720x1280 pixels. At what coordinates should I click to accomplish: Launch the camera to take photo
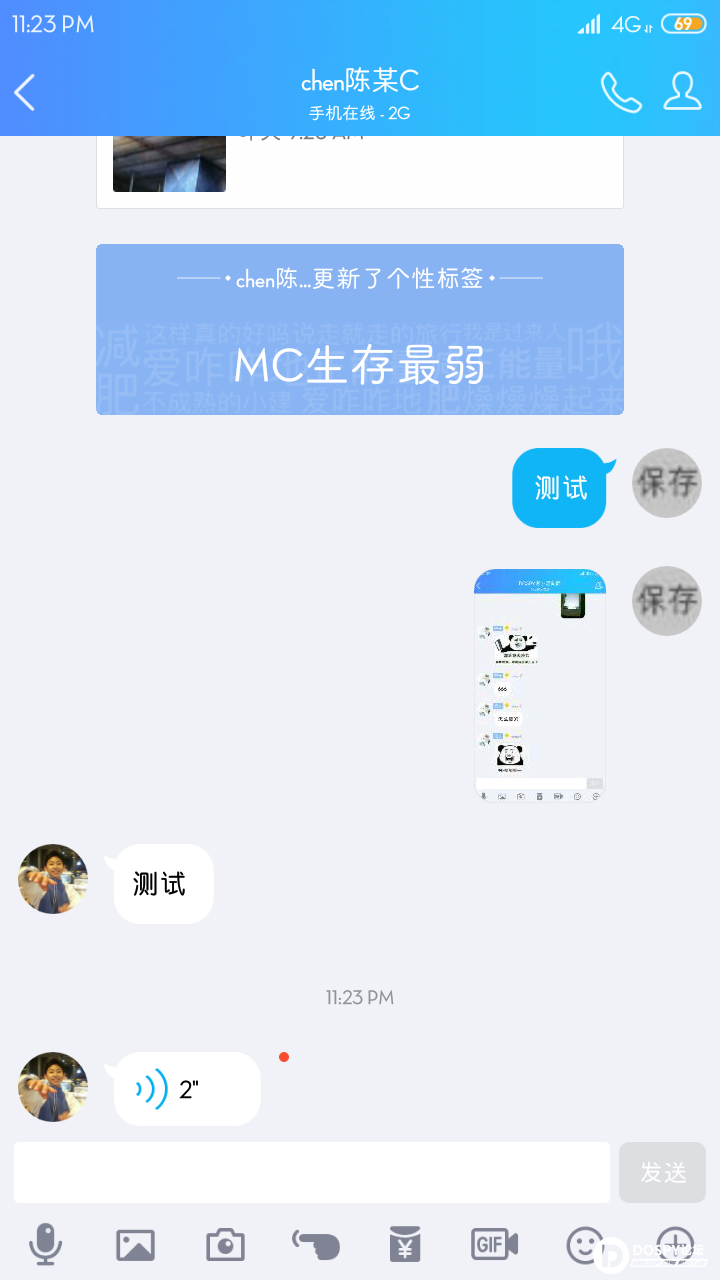225,1245
